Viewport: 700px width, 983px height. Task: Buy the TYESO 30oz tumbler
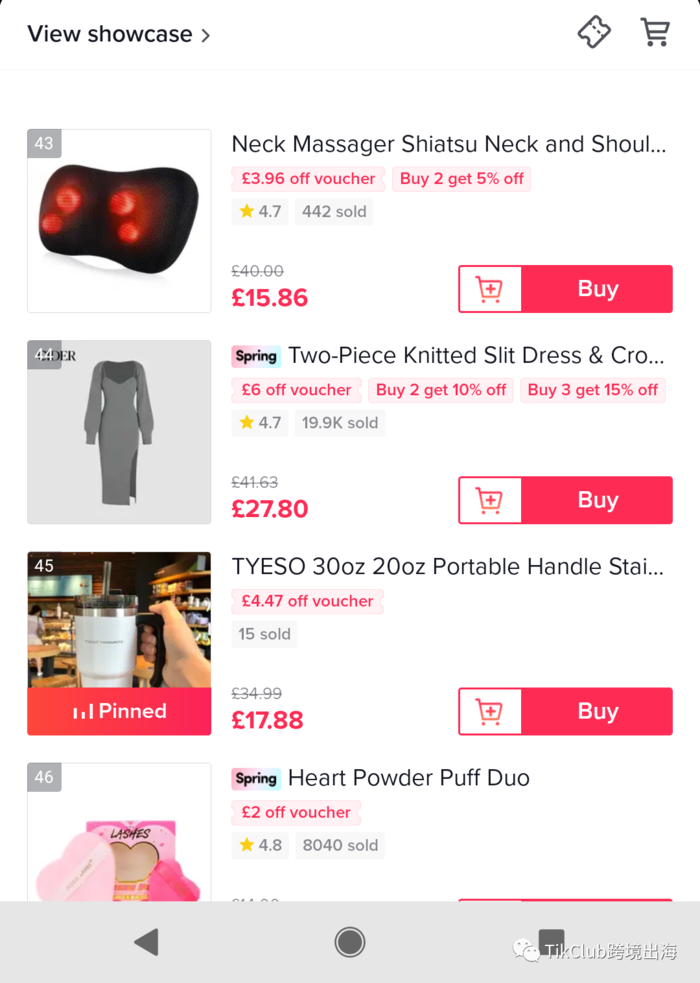(x=597, y=711)
